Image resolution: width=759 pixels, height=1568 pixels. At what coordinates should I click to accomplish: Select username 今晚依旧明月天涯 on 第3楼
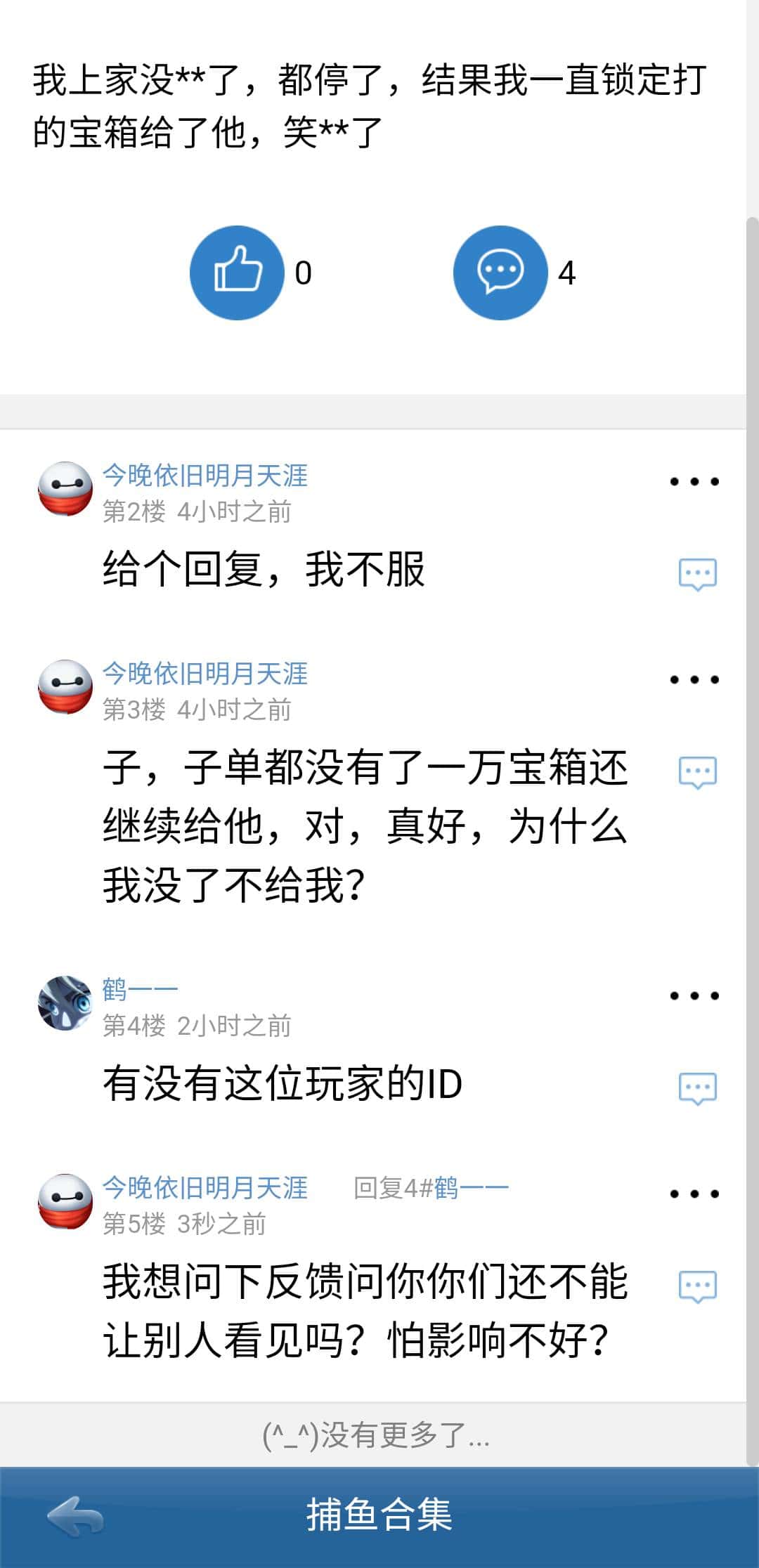[x=207, y=673]
